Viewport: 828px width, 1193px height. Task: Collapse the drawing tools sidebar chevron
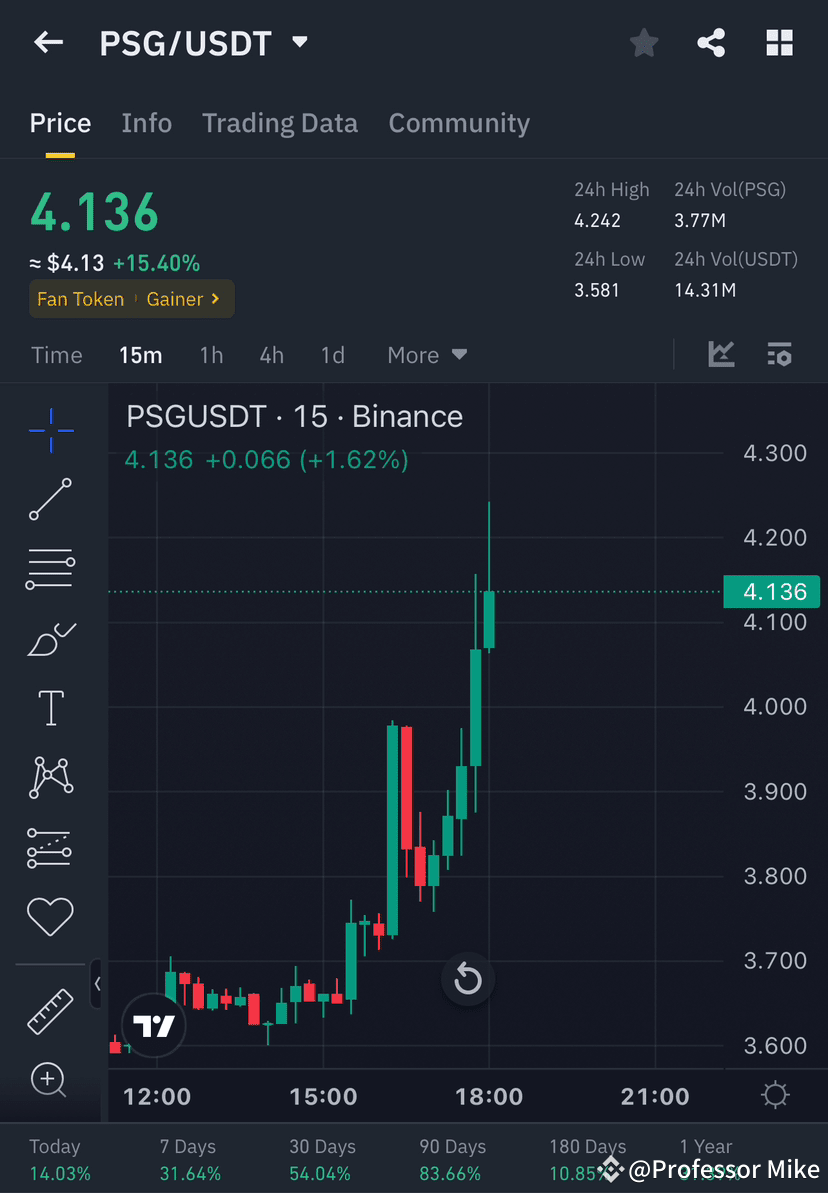point(98,984)
